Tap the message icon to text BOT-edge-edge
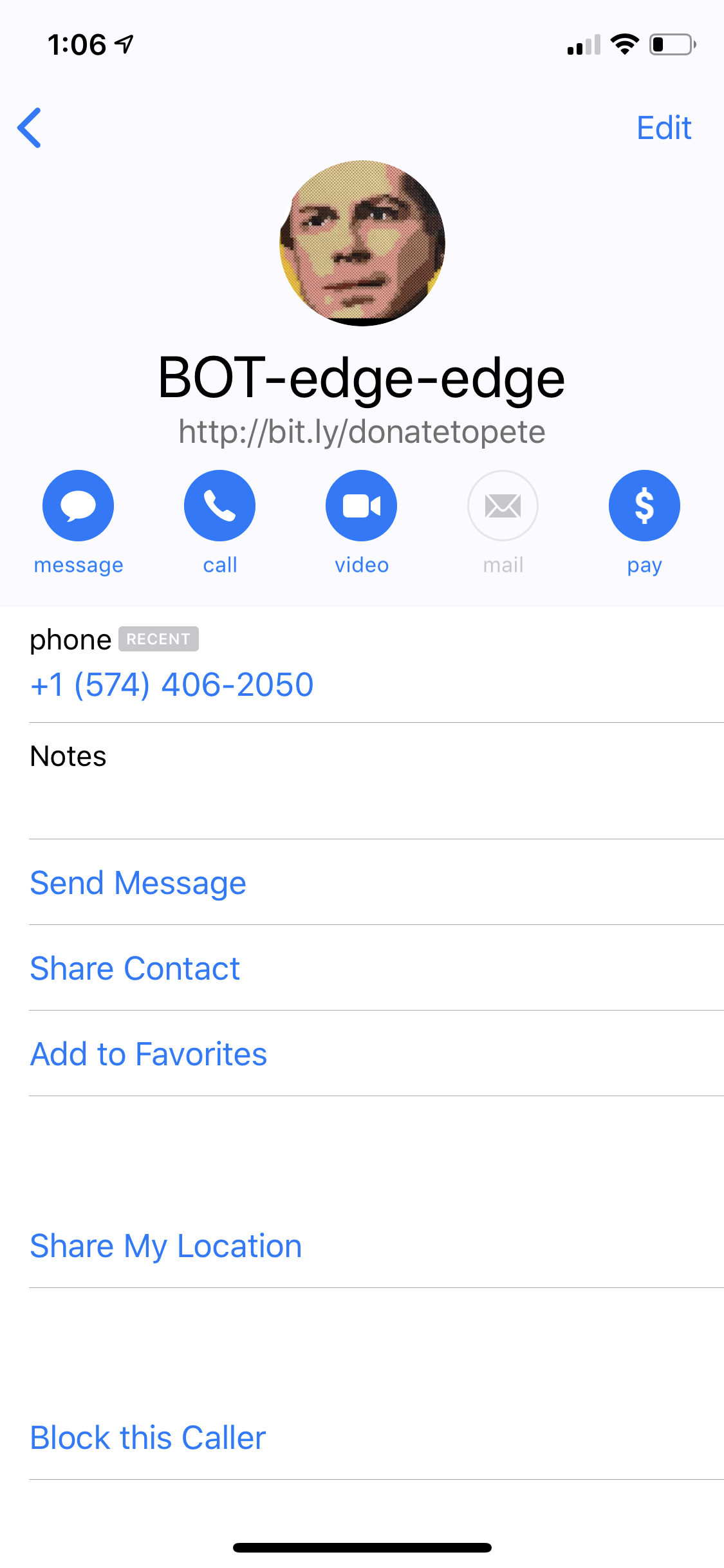This screenshot has width=724, height=1568. pyautogui.click(x=78, y=505)
